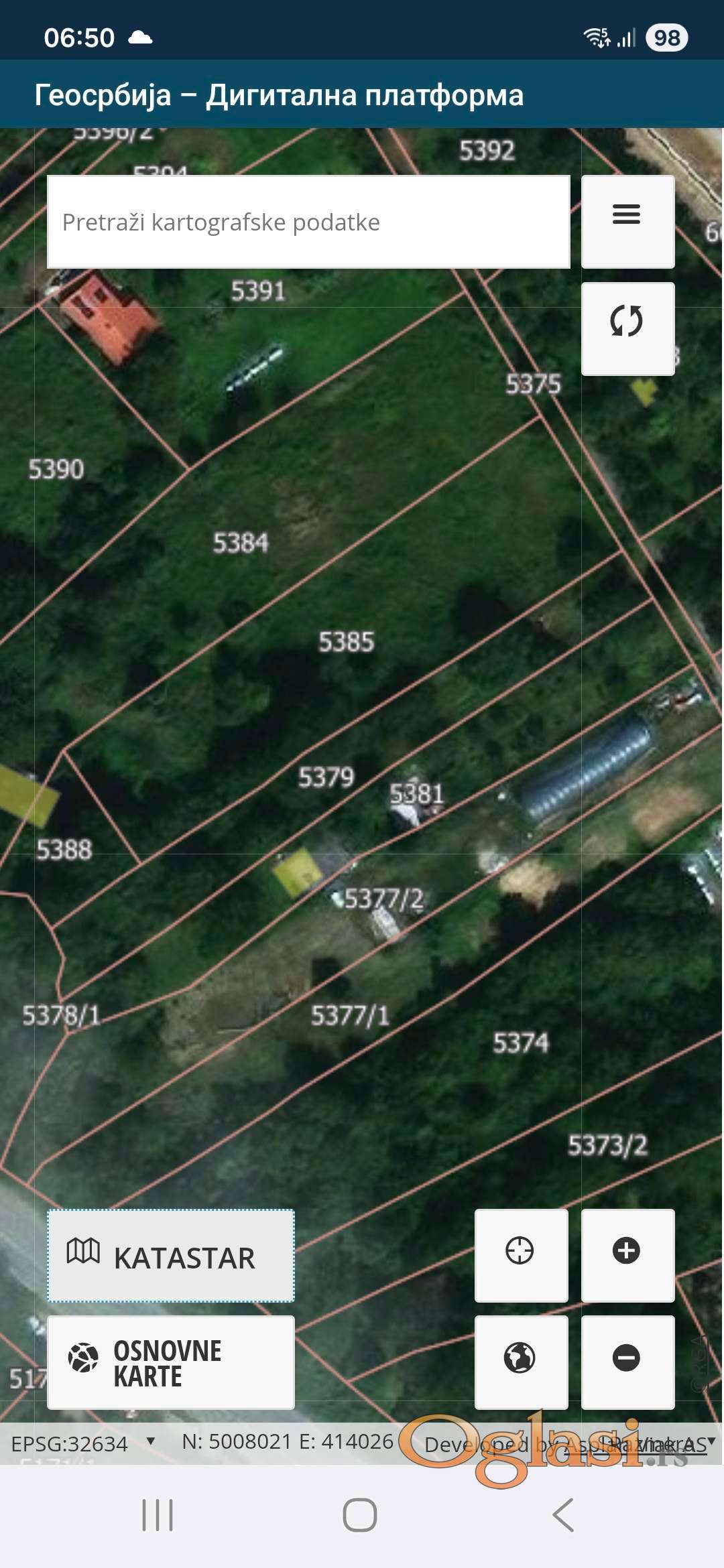Open OSNOVNE KARTE base maps
724x1568 pixels.
(x=171, y=1362)
